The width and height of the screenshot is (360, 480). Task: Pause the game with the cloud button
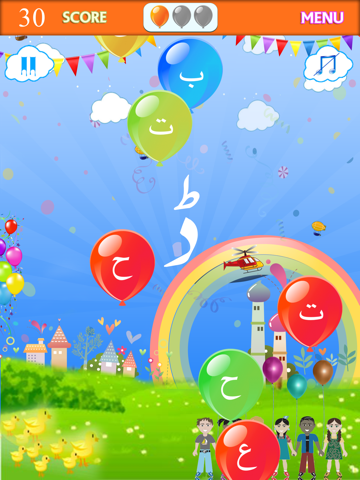(x=29, y=64)
